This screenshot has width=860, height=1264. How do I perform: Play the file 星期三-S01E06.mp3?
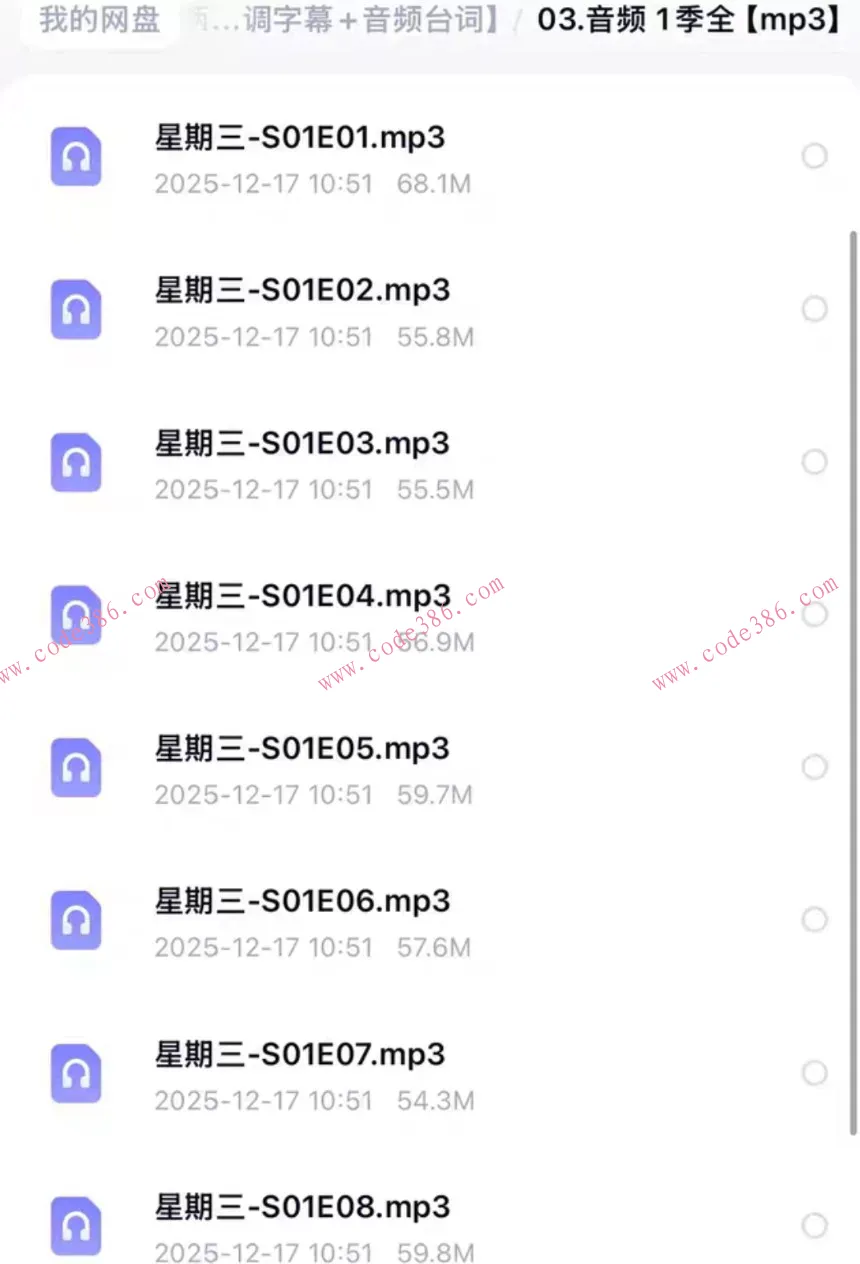[x=302, y=902]
